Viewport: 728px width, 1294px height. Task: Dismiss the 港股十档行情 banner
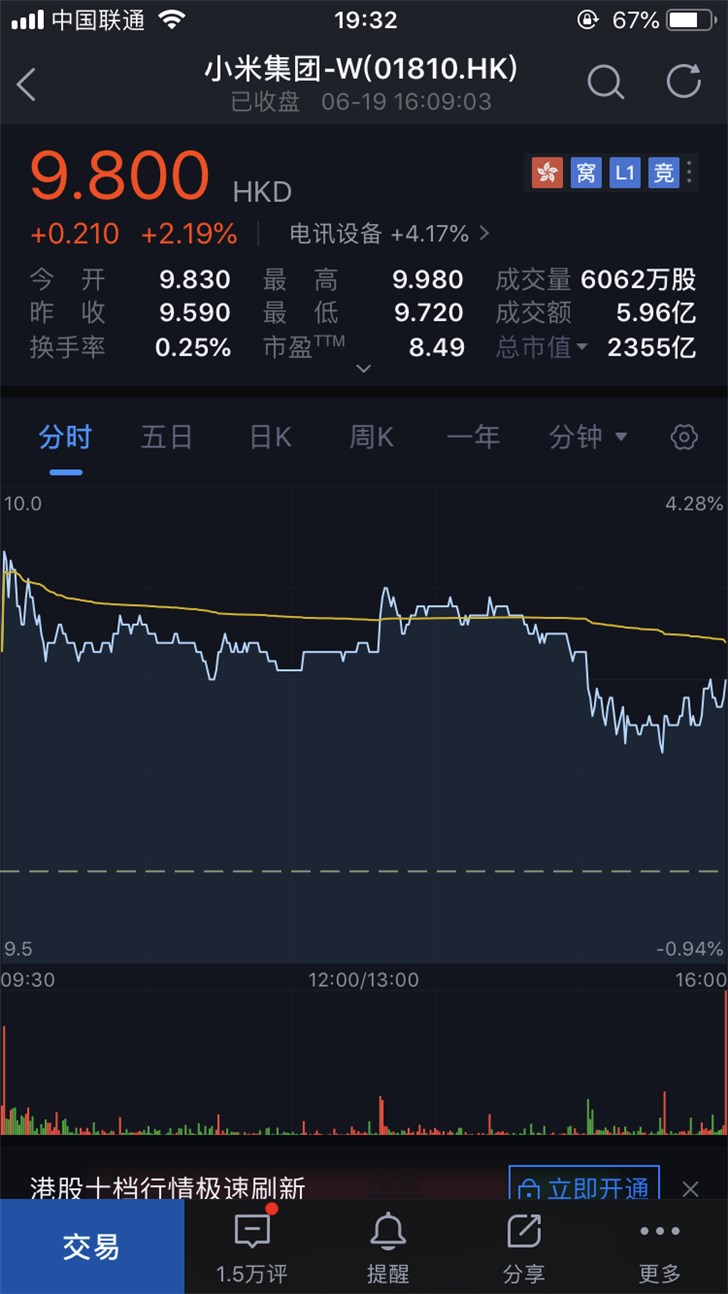point(690,1188)
